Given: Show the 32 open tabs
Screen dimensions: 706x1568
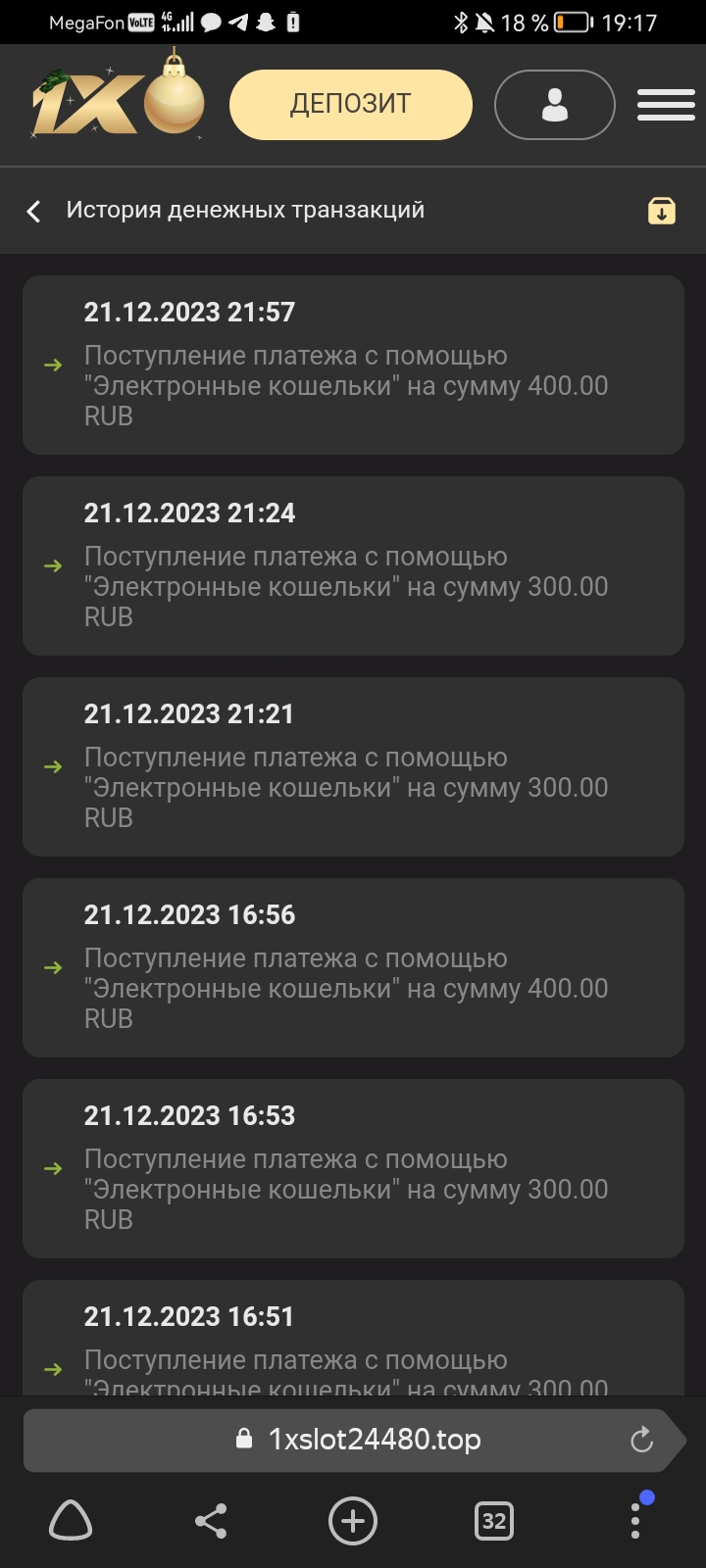Looking at the screenshot, I should click(494, 1521).
